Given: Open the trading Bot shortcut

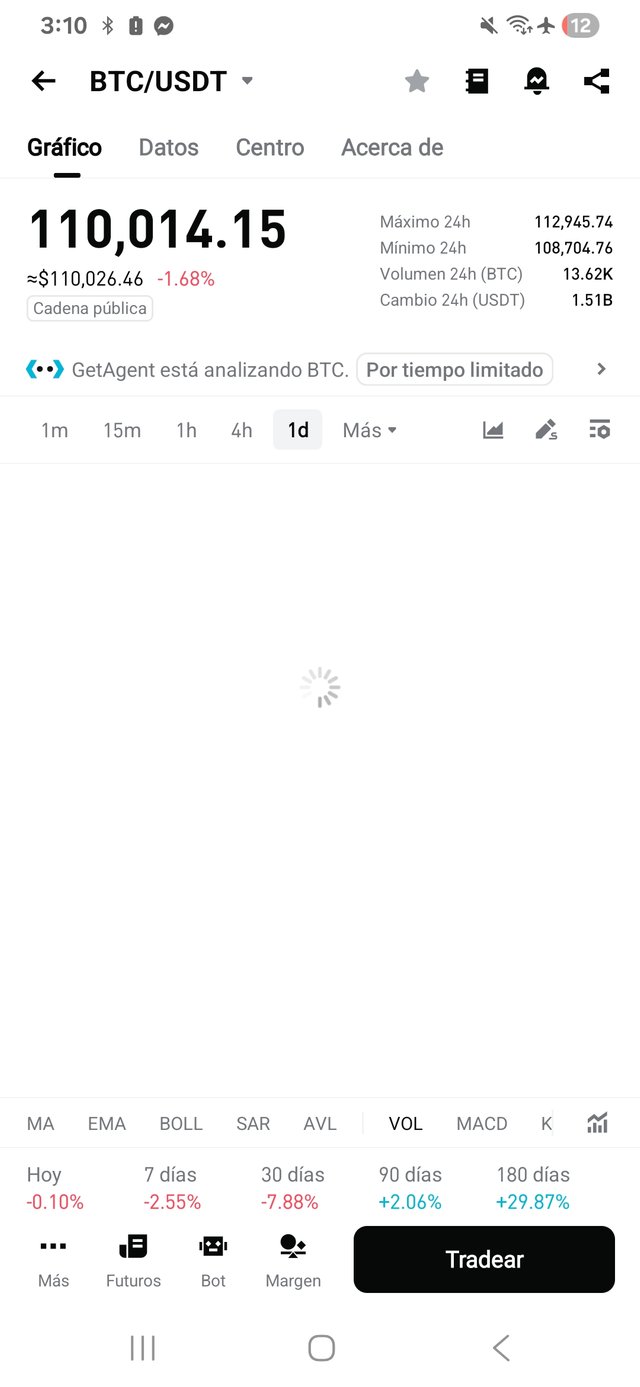Looking at the screenshot, I should point(213,1259).
